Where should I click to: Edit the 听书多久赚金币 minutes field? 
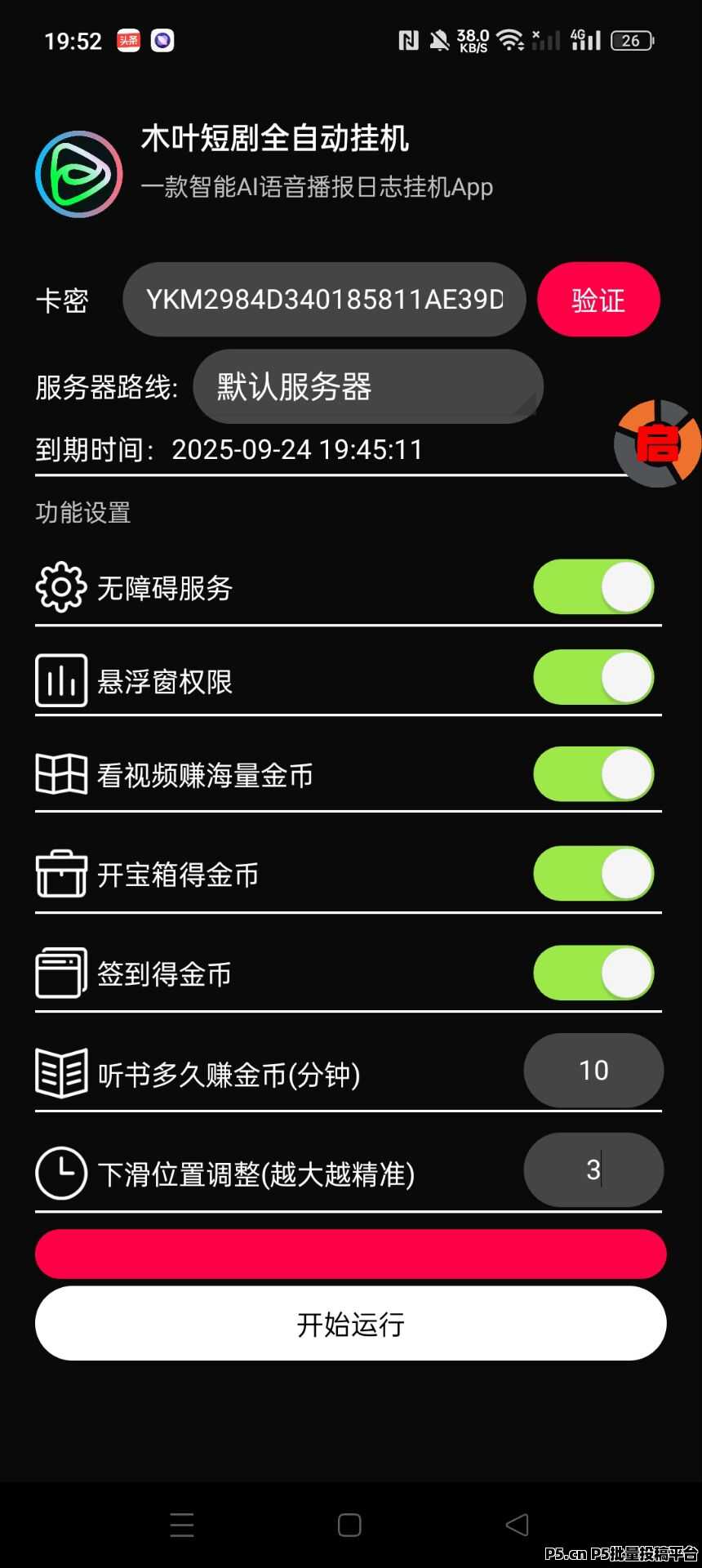tap(593, 1071)
